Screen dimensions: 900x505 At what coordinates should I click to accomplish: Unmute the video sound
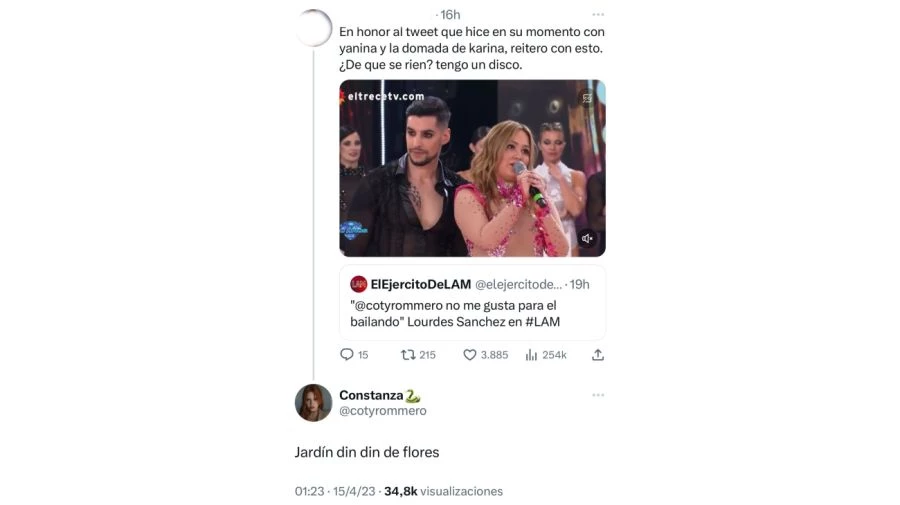click(587, 238)
